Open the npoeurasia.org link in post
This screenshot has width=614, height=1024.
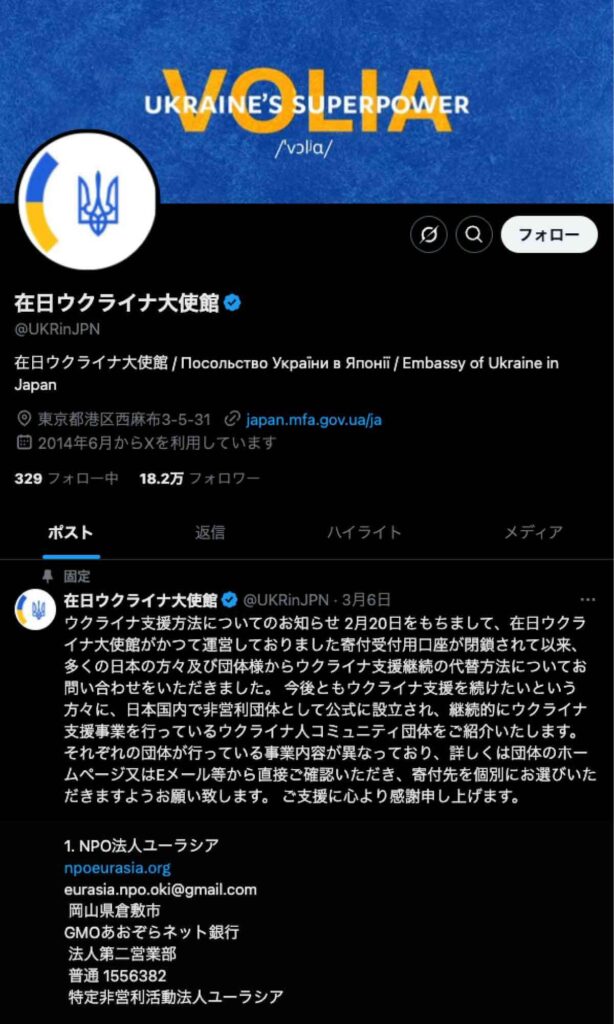[117, 868]
